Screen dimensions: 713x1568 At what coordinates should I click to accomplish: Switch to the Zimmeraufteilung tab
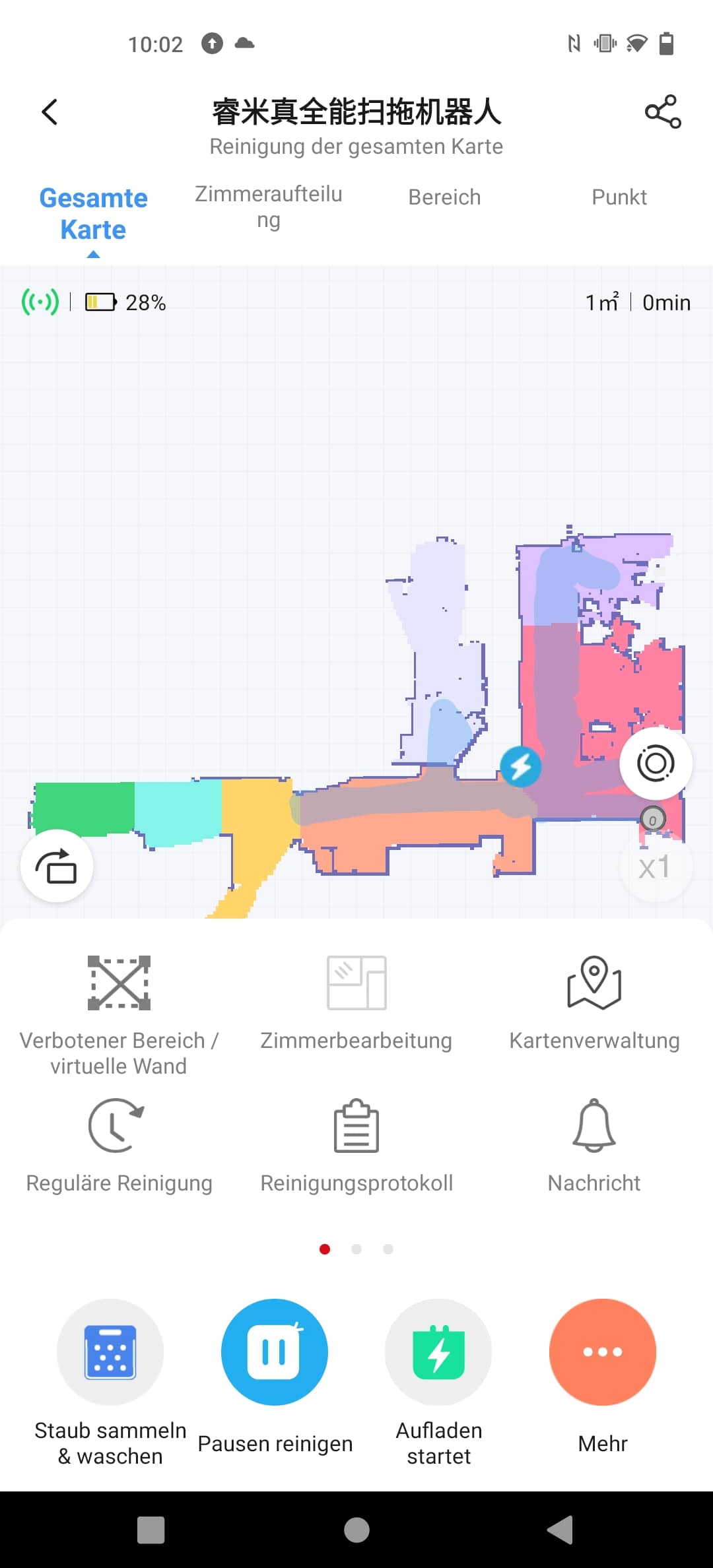click(269, 207)
